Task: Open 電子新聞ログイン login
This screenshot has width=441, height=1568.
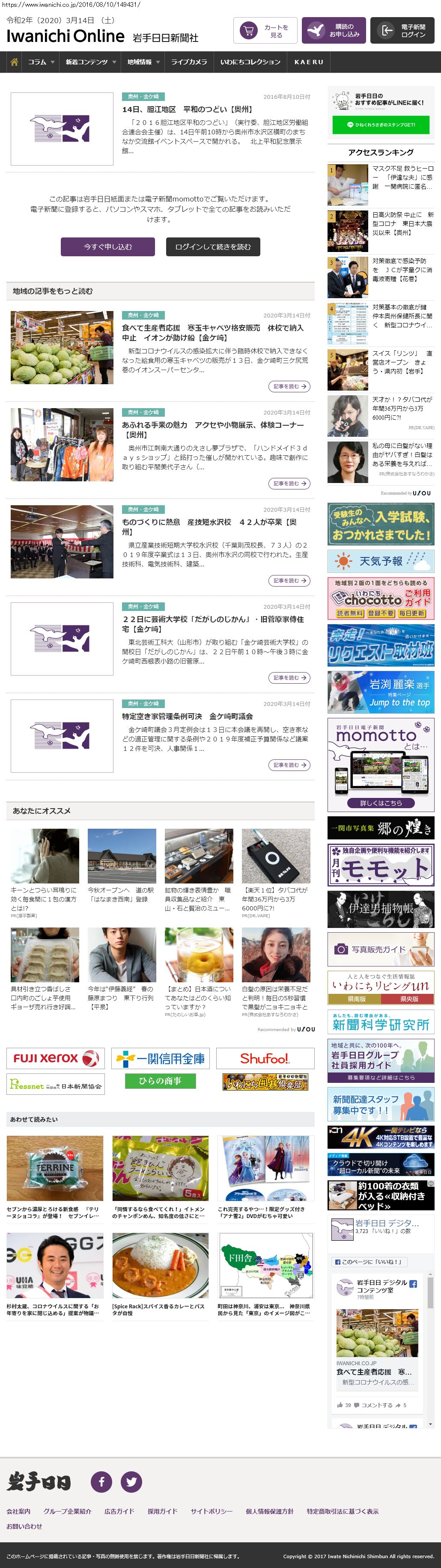Action: (x=402, y=30)
